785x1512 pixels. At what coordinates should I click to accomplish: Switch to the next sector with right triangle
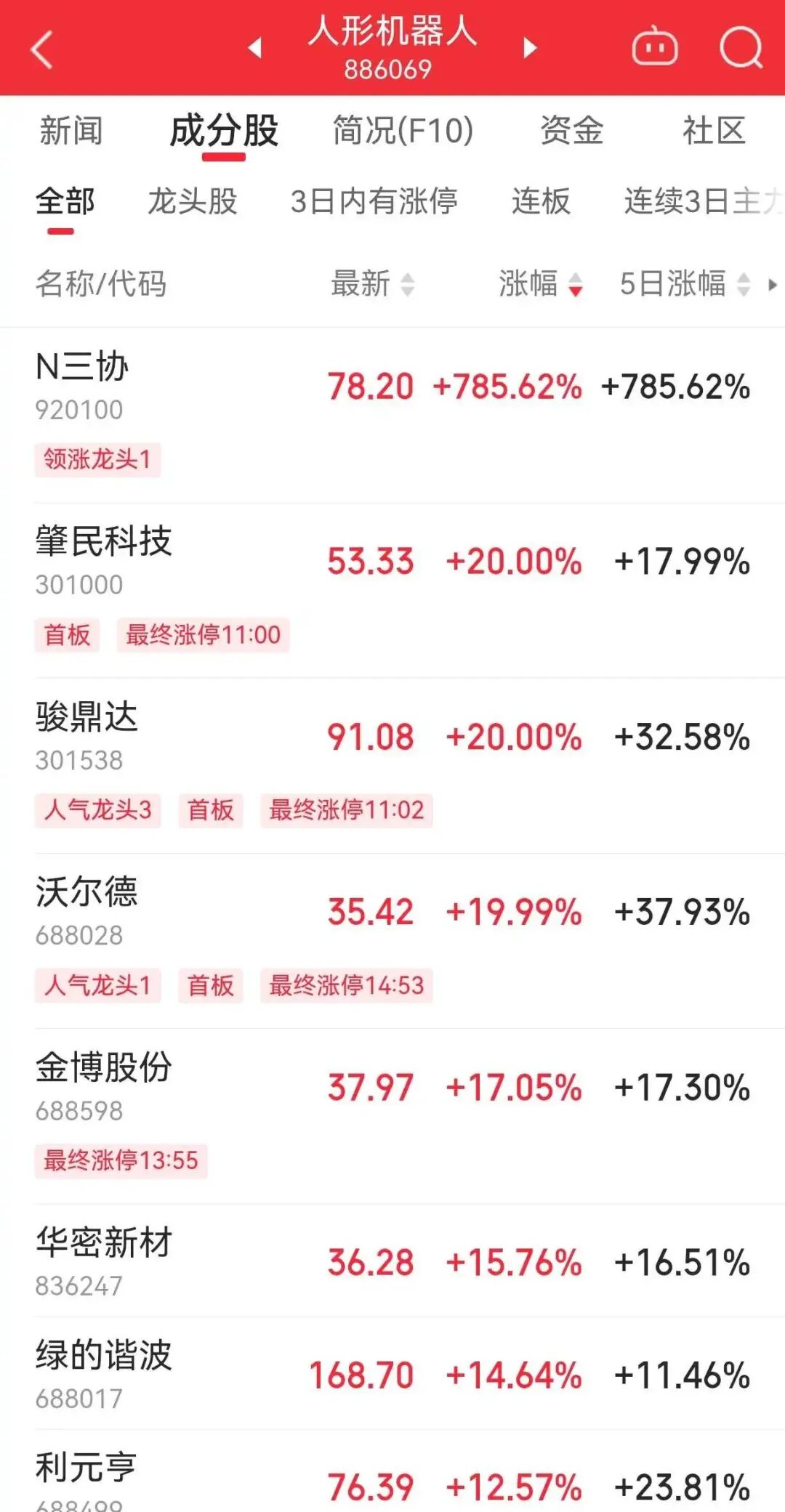point(530,48)
